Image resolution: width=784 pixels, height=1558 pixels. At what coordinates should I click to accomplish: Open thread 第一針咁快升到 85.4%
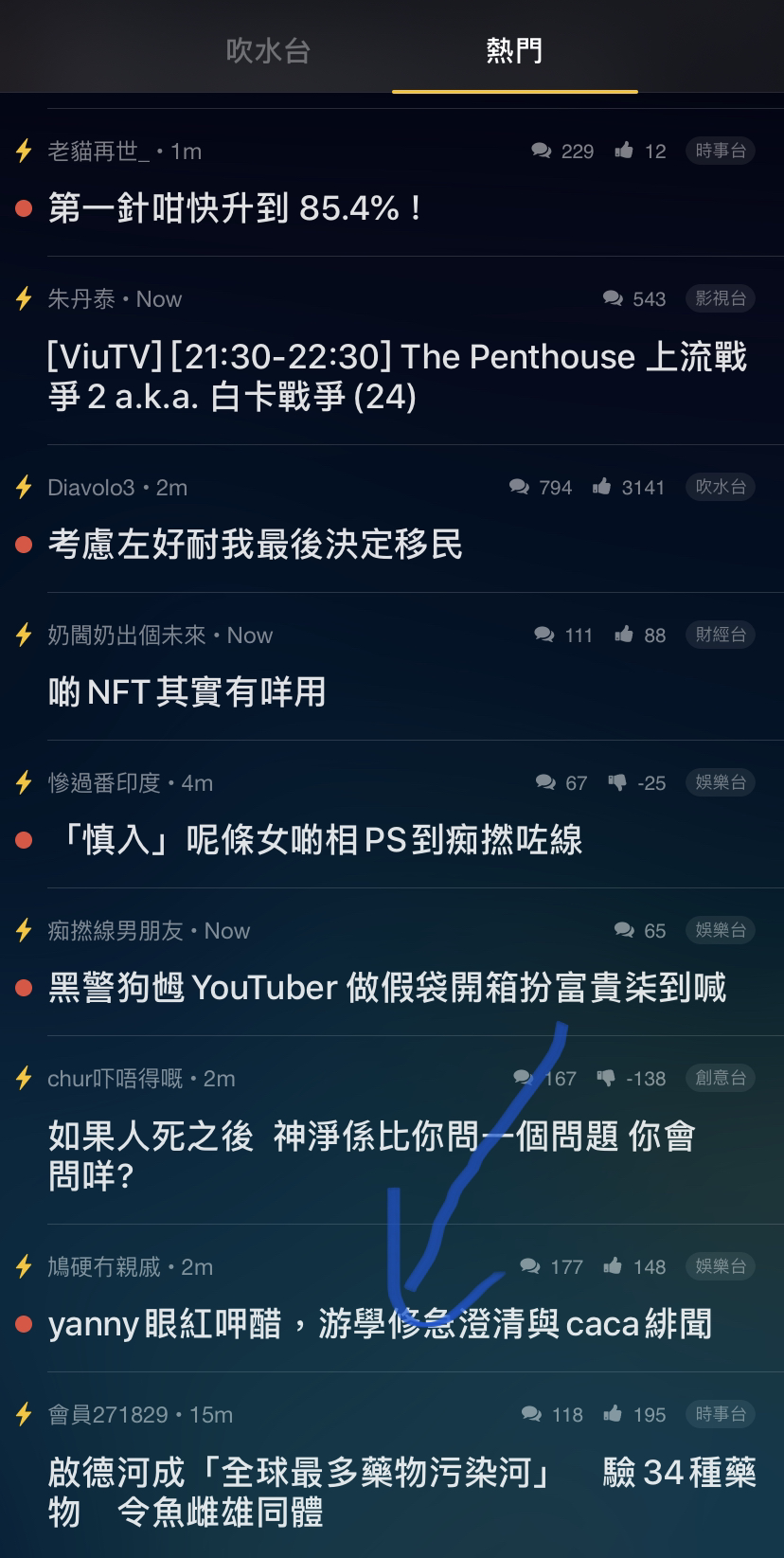point(235,208)
